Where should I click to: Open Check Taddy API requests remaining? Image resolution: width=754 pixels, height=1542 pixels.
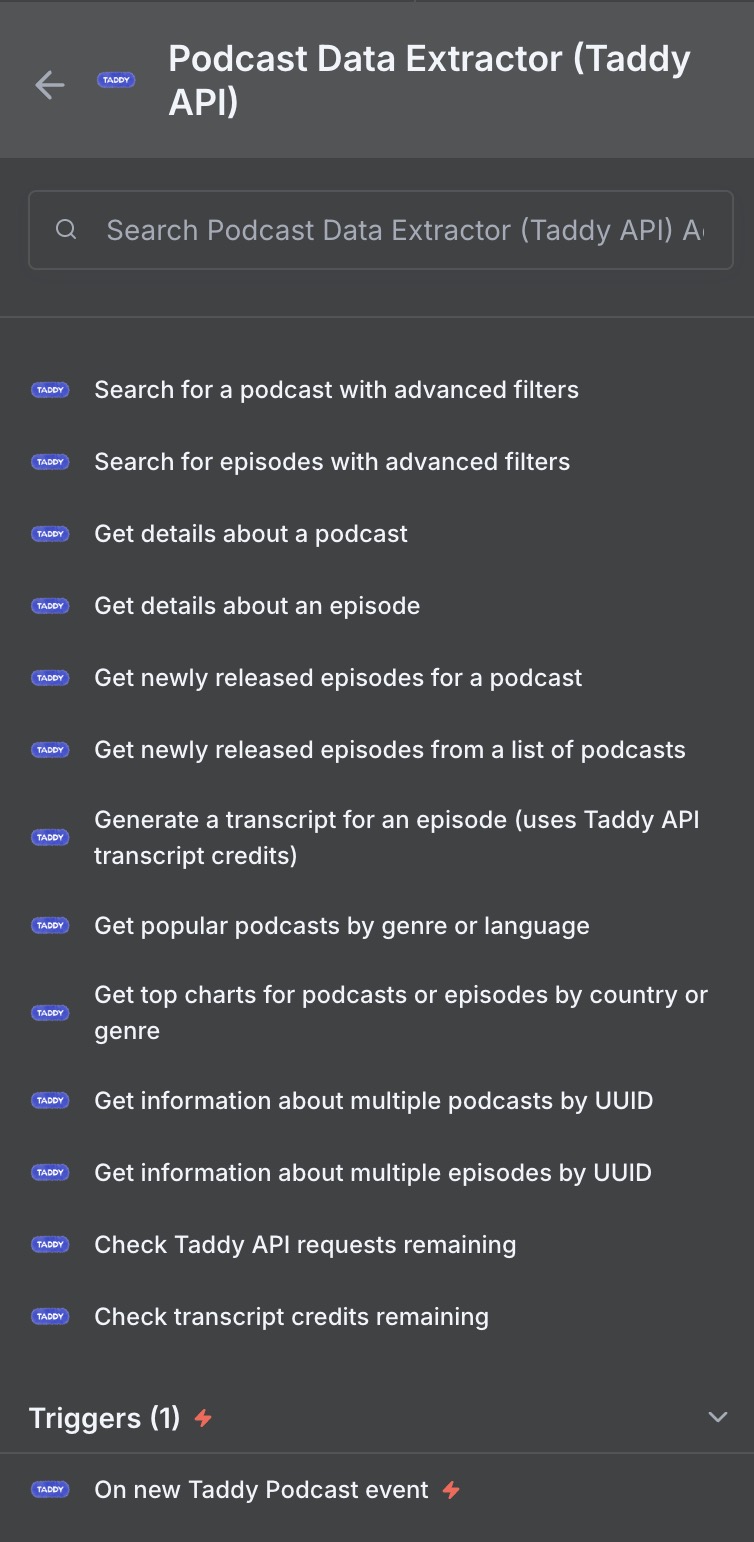pyautogui.click(x=305, y=1245)
